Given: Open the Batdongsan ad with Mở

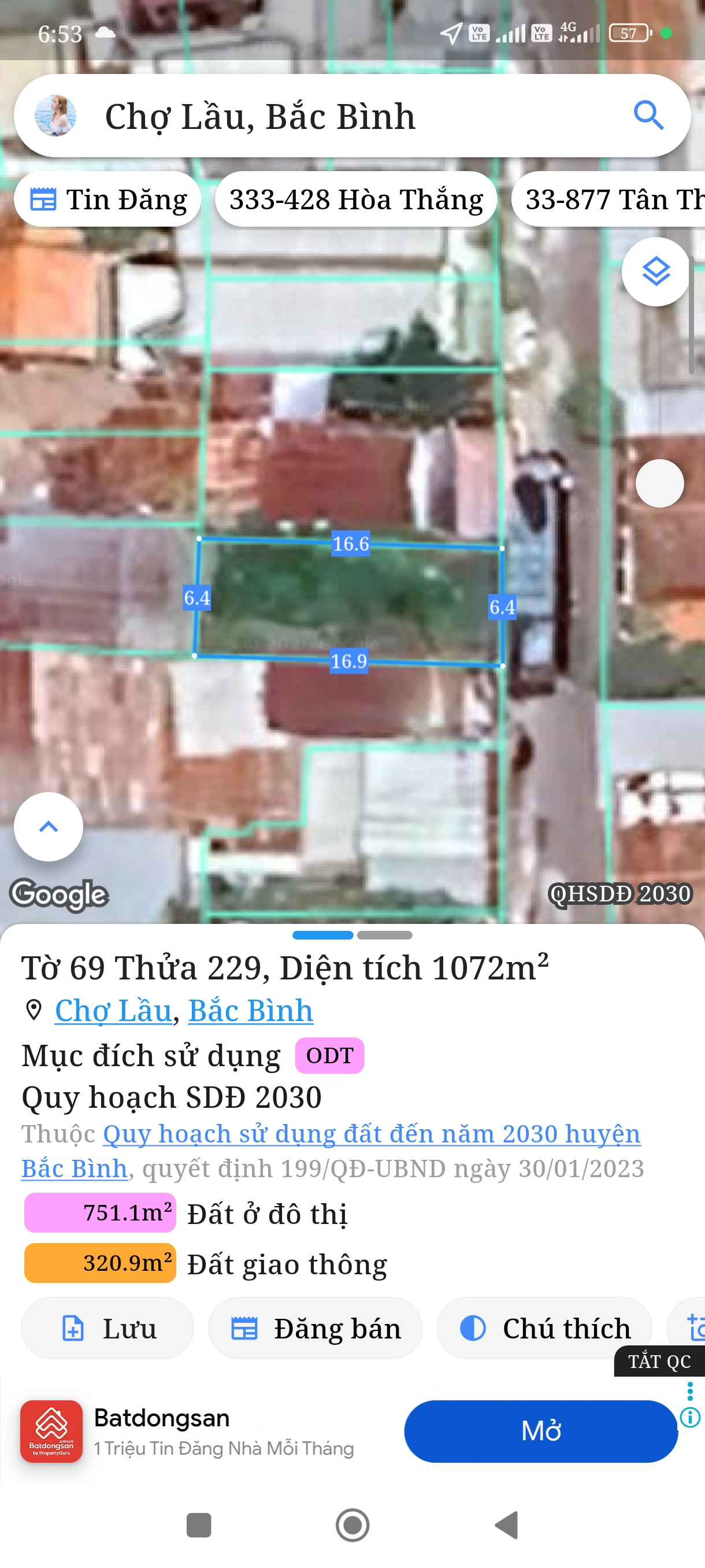Looking at the screenshot, I should 541,1431.
